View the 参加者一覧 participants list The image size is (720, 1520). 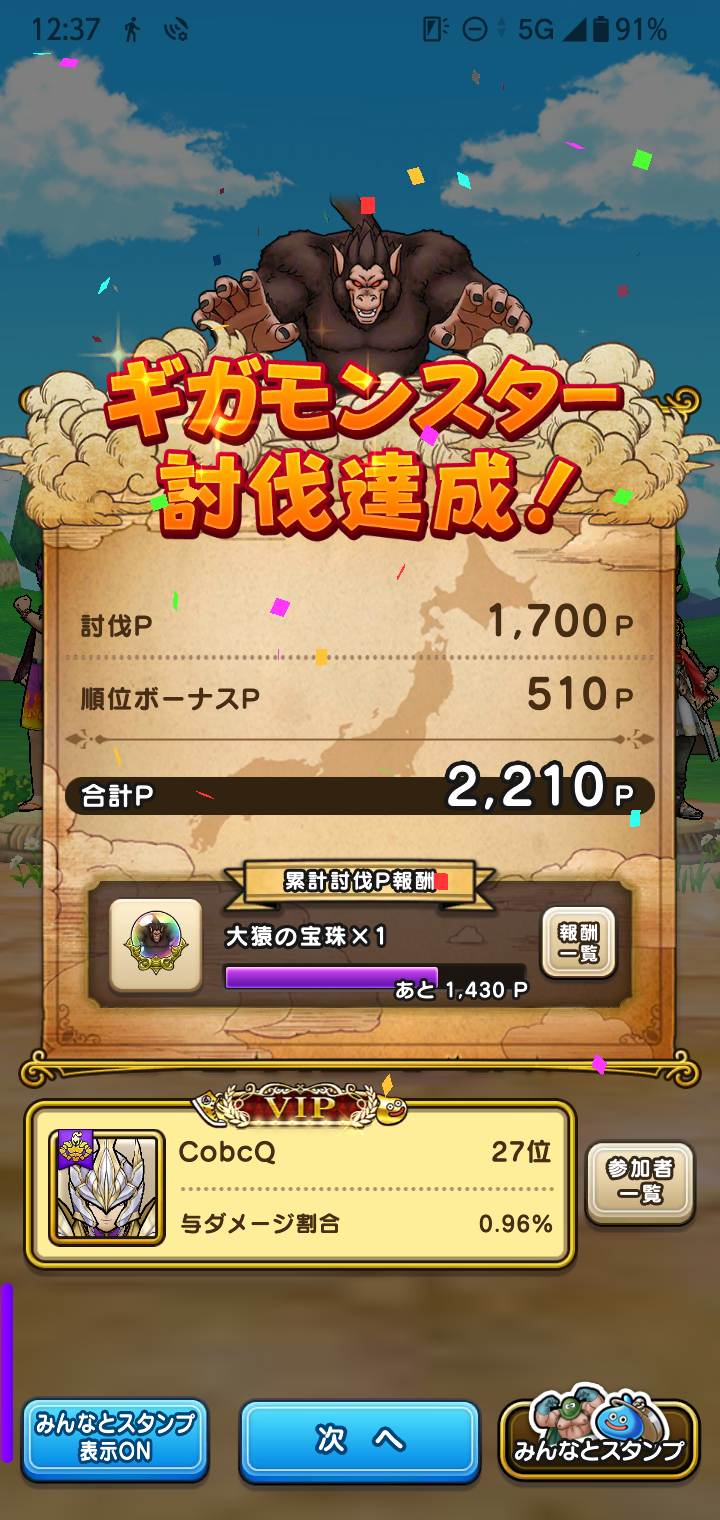[x=640, y=1183]
